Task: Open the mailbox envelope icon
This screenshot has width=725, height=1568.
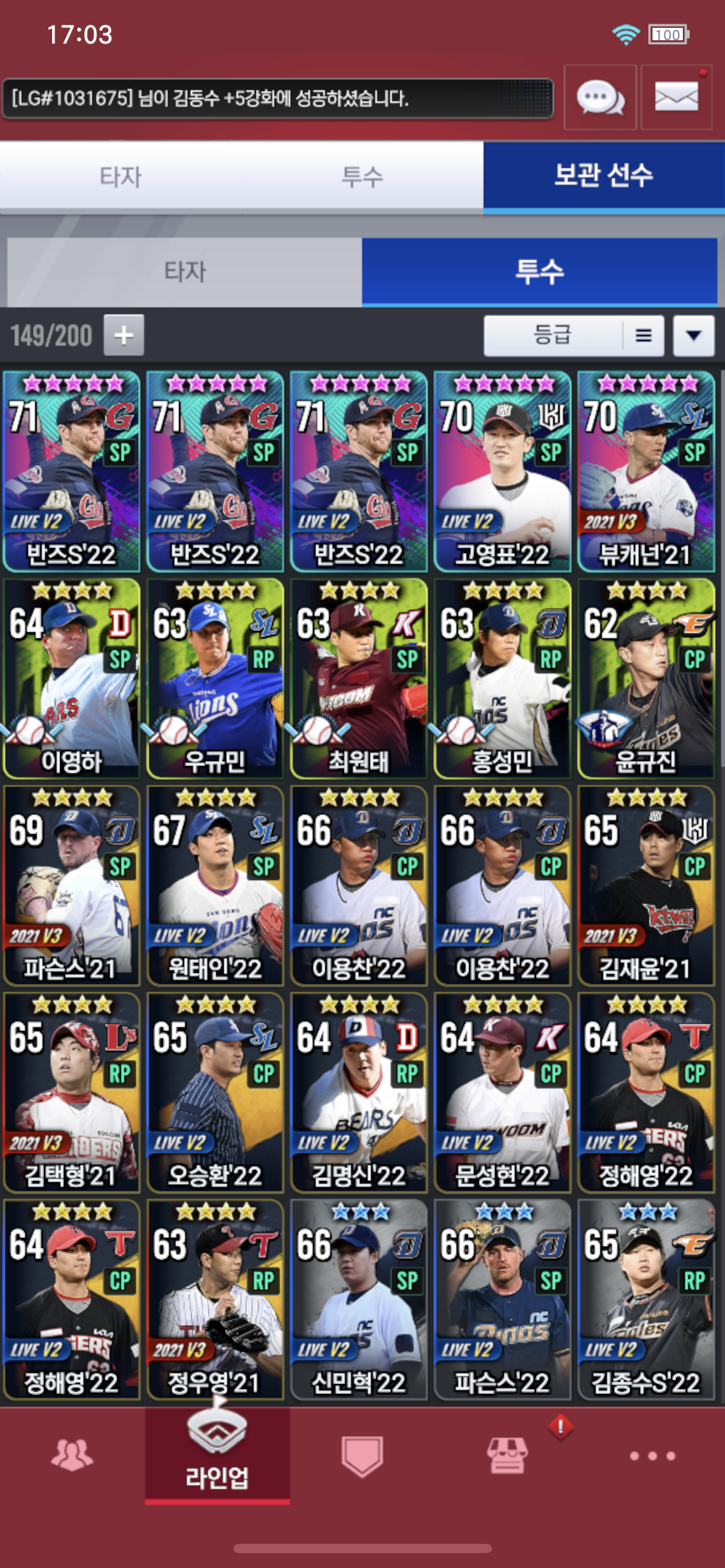Action: 676,97
